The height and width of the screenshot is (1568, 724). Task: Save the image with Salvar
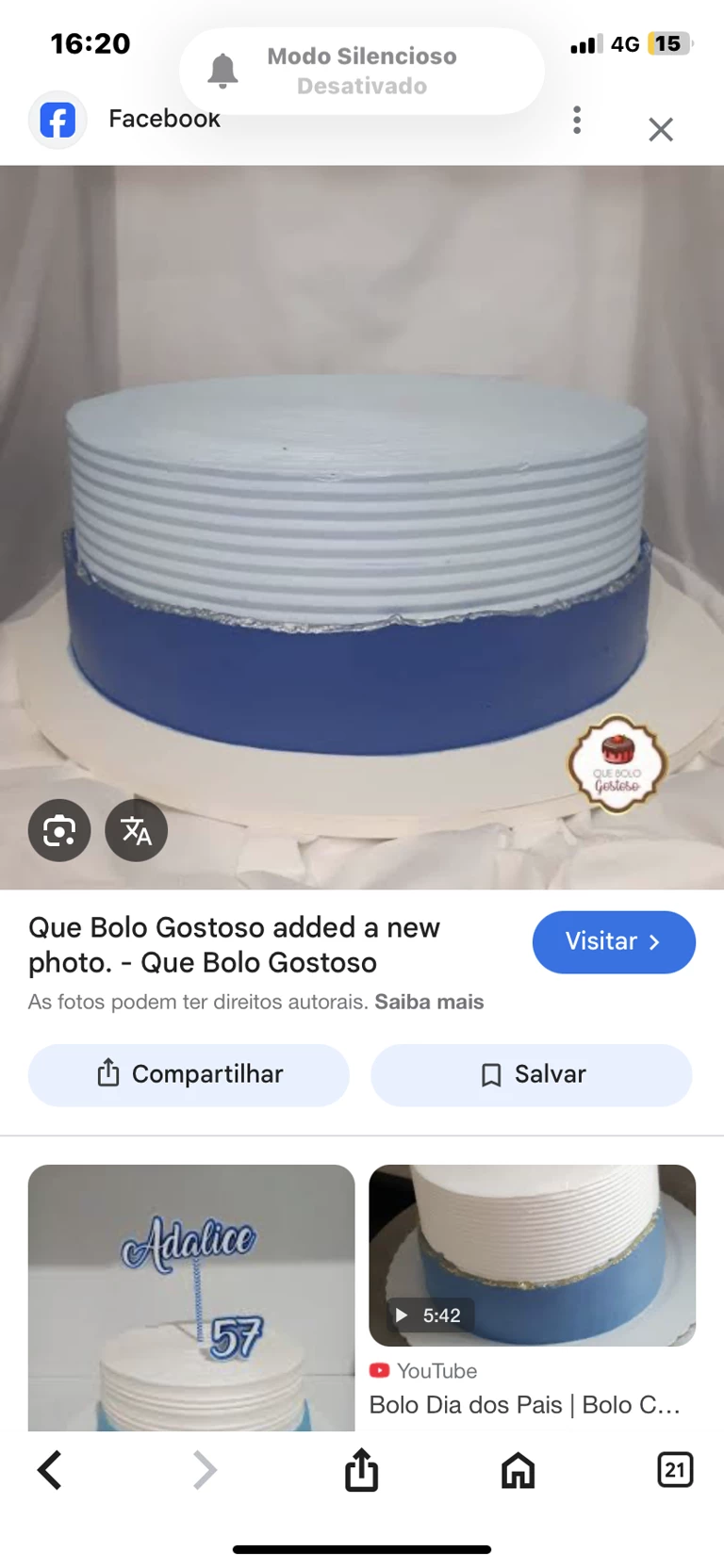(532, 1074)
